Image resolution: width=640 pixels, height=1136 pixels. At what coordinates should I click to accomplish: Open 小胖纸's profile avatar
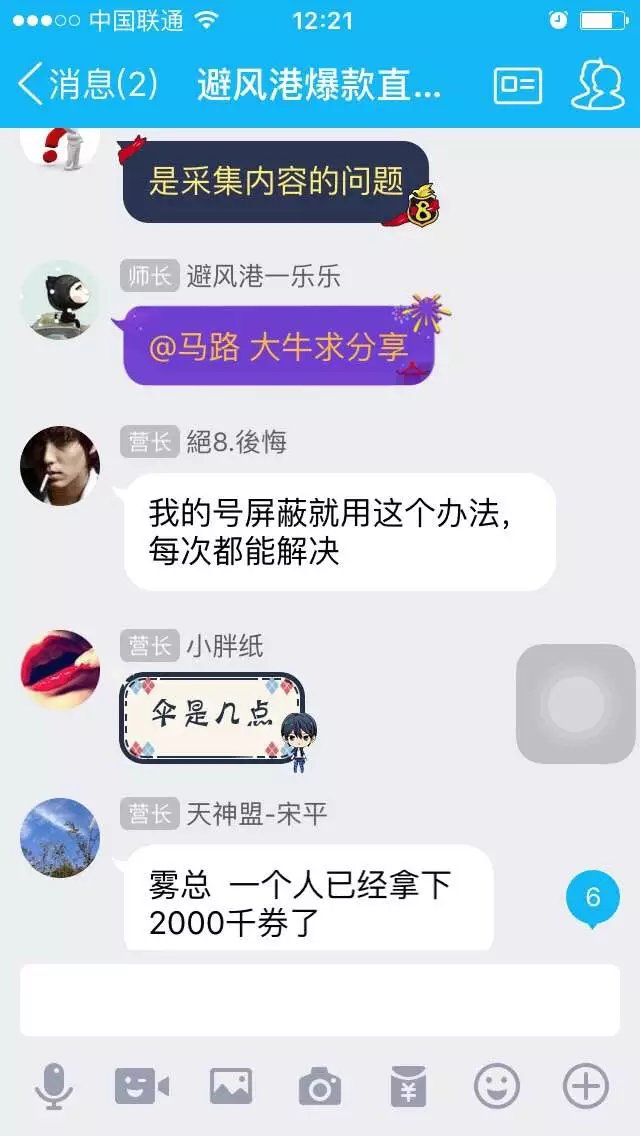60,669
